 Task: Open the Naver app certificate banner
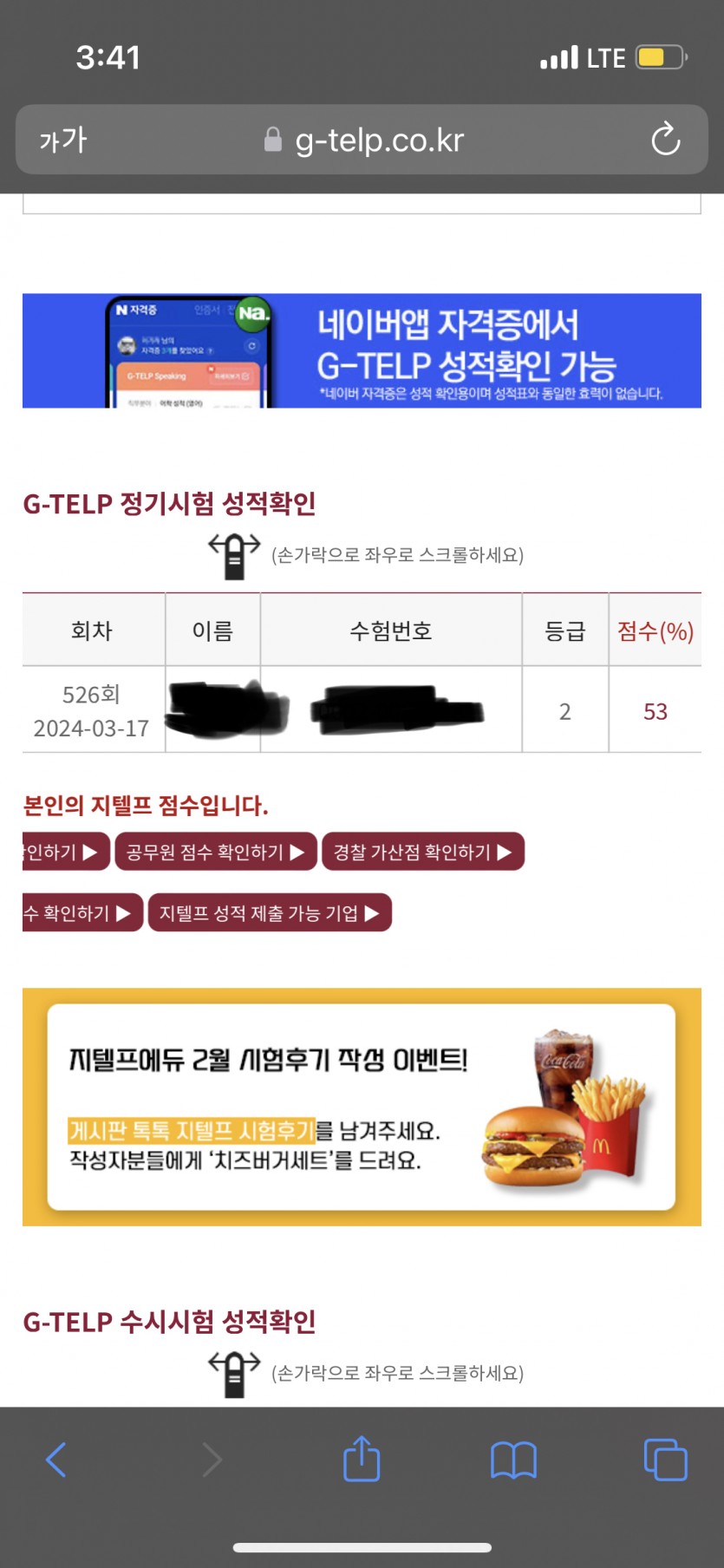362,350
